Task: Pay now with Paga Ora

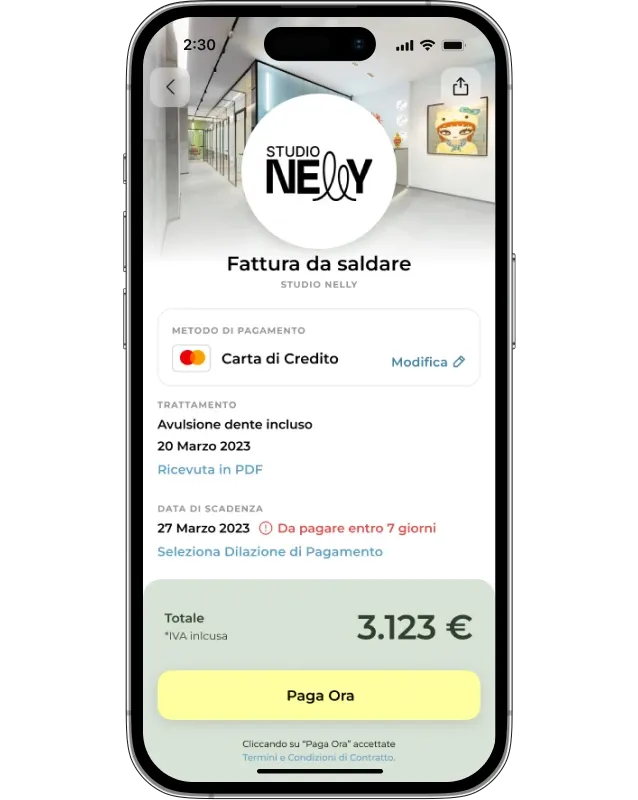Action: tap(319, 695)
